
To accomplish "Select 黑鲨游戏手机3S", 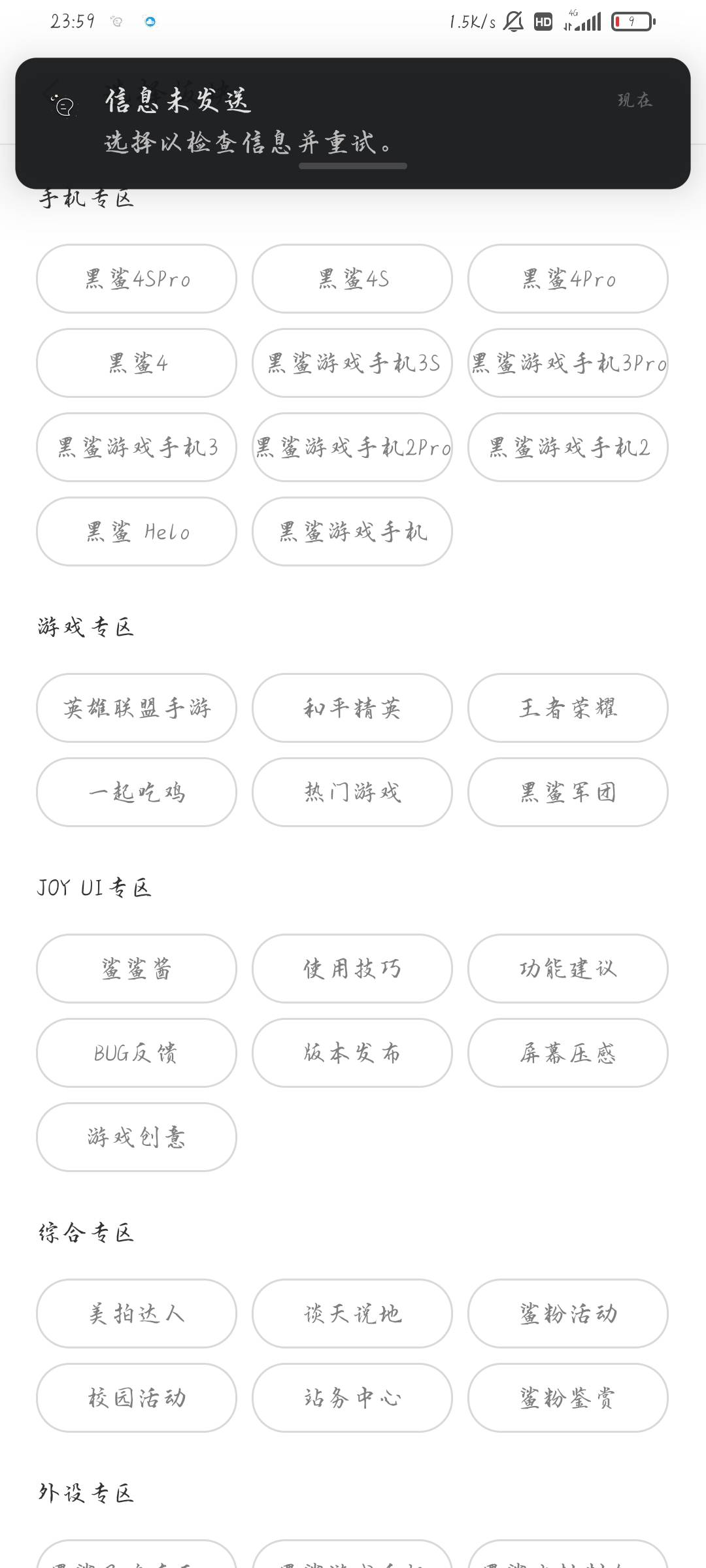I will pyautogui.click(x=352, y=363).
